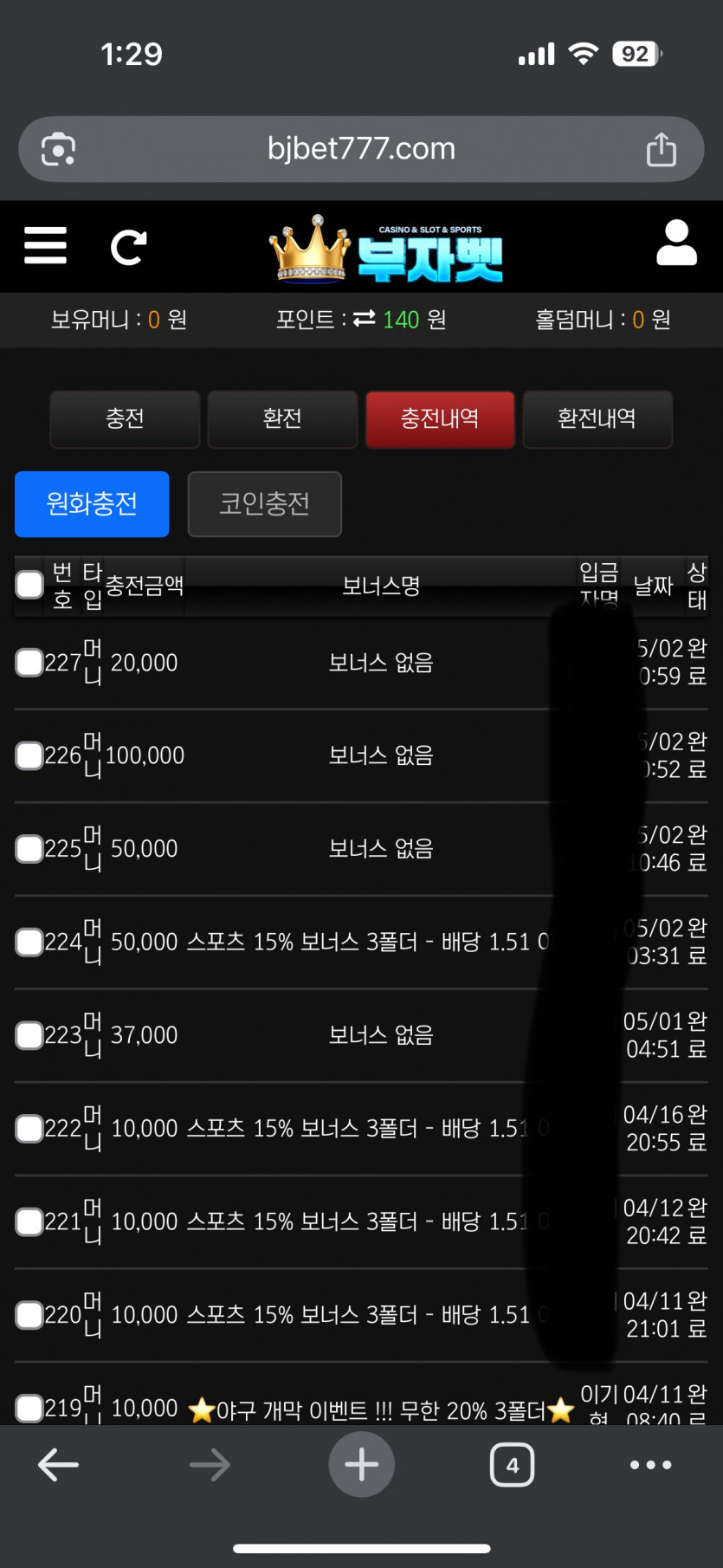This screenshot has height=1568, width=723.
Task: Open the browser's more options menu
Action: point(651,1465)
